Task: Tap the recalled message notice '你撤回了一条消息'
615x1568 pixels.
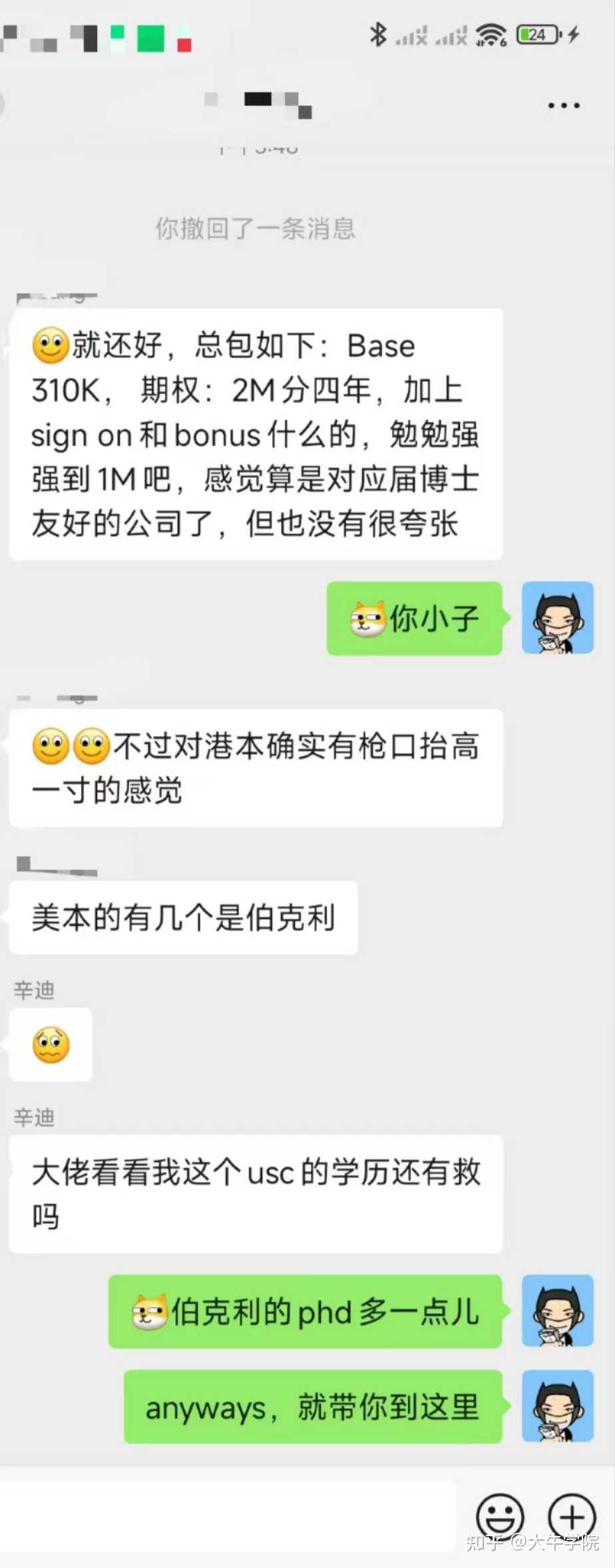Action: 254,230
